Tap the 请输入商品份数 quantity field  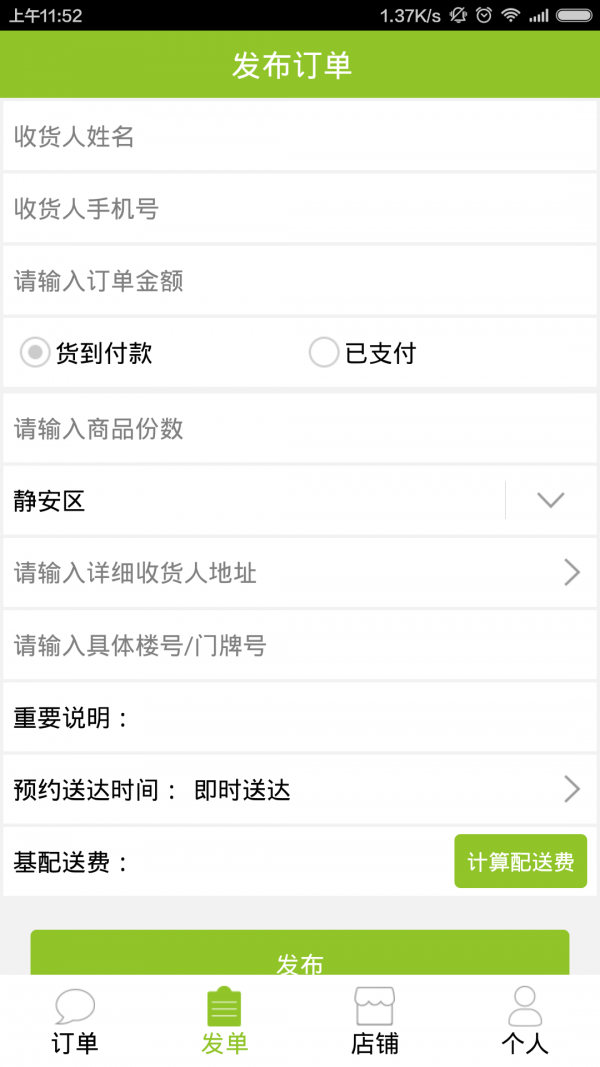pos(300,429)
